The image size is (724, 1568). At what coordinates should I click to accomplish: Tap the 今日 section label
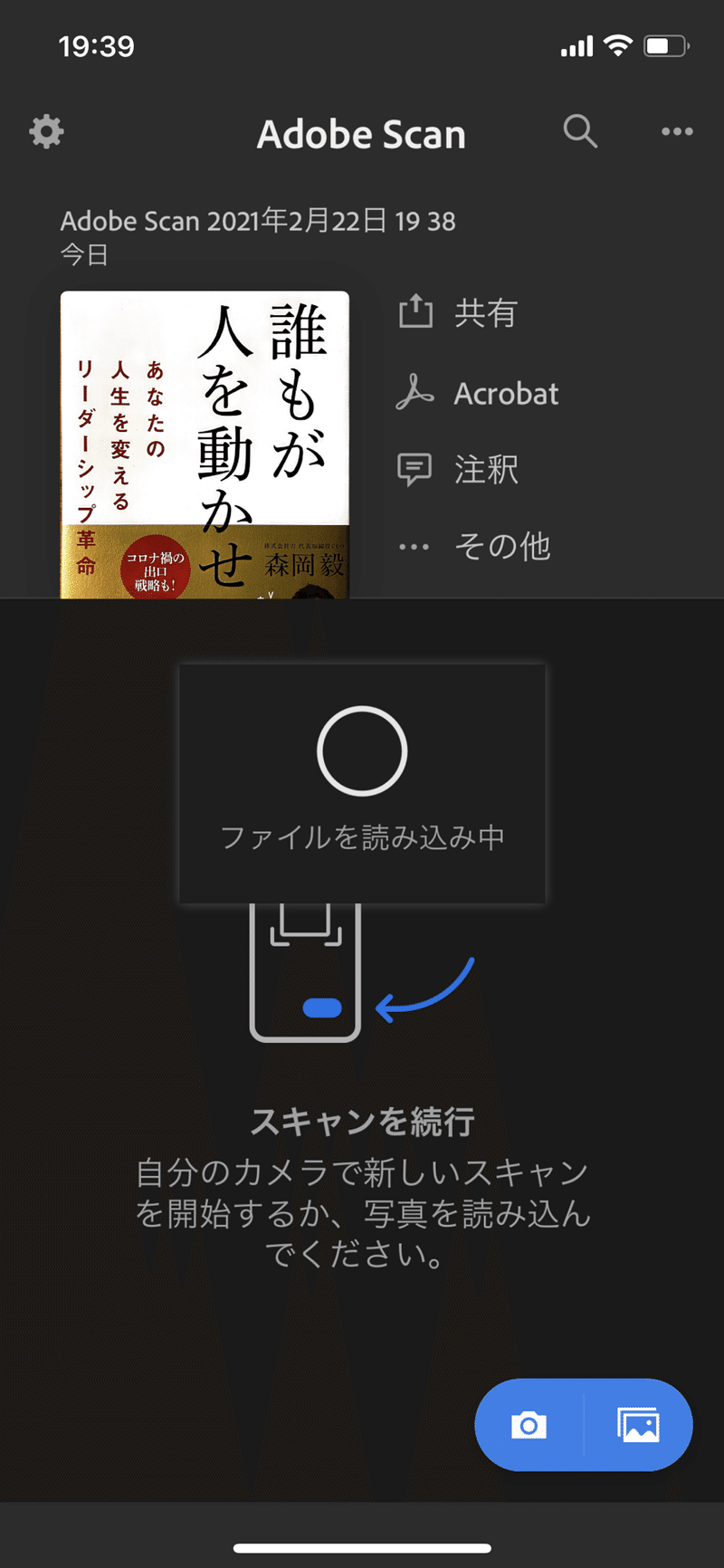[81, 254]
